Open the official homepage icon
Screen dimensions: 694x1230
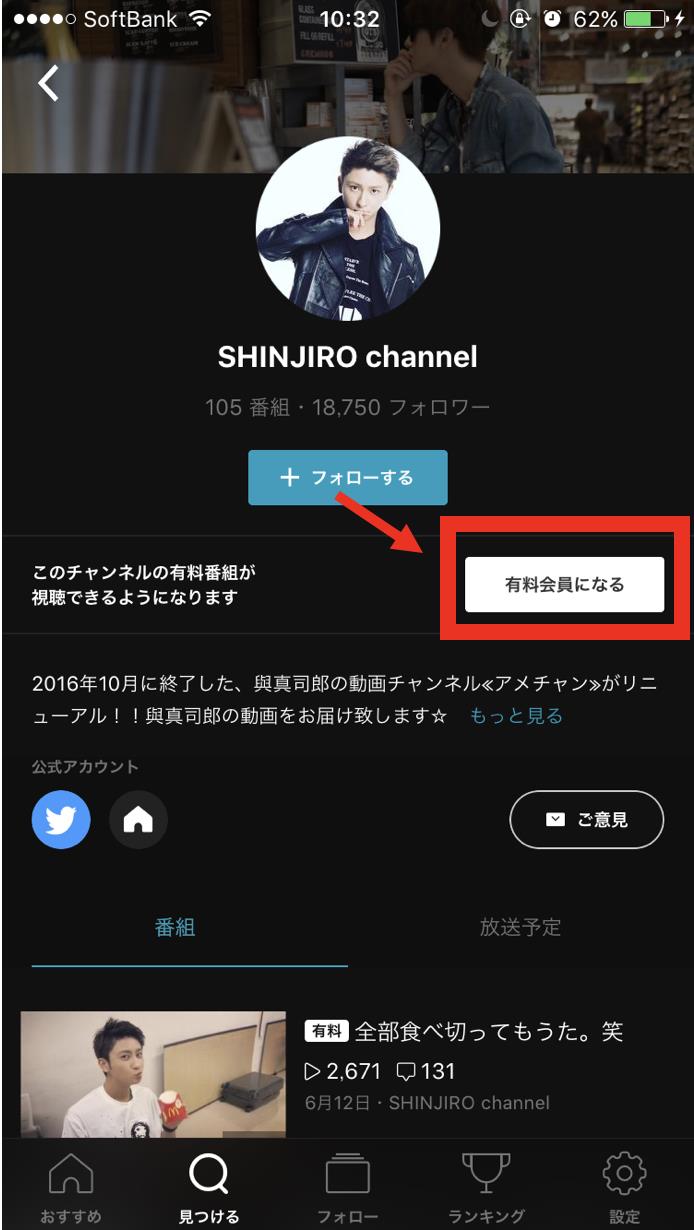pos(138,820)
